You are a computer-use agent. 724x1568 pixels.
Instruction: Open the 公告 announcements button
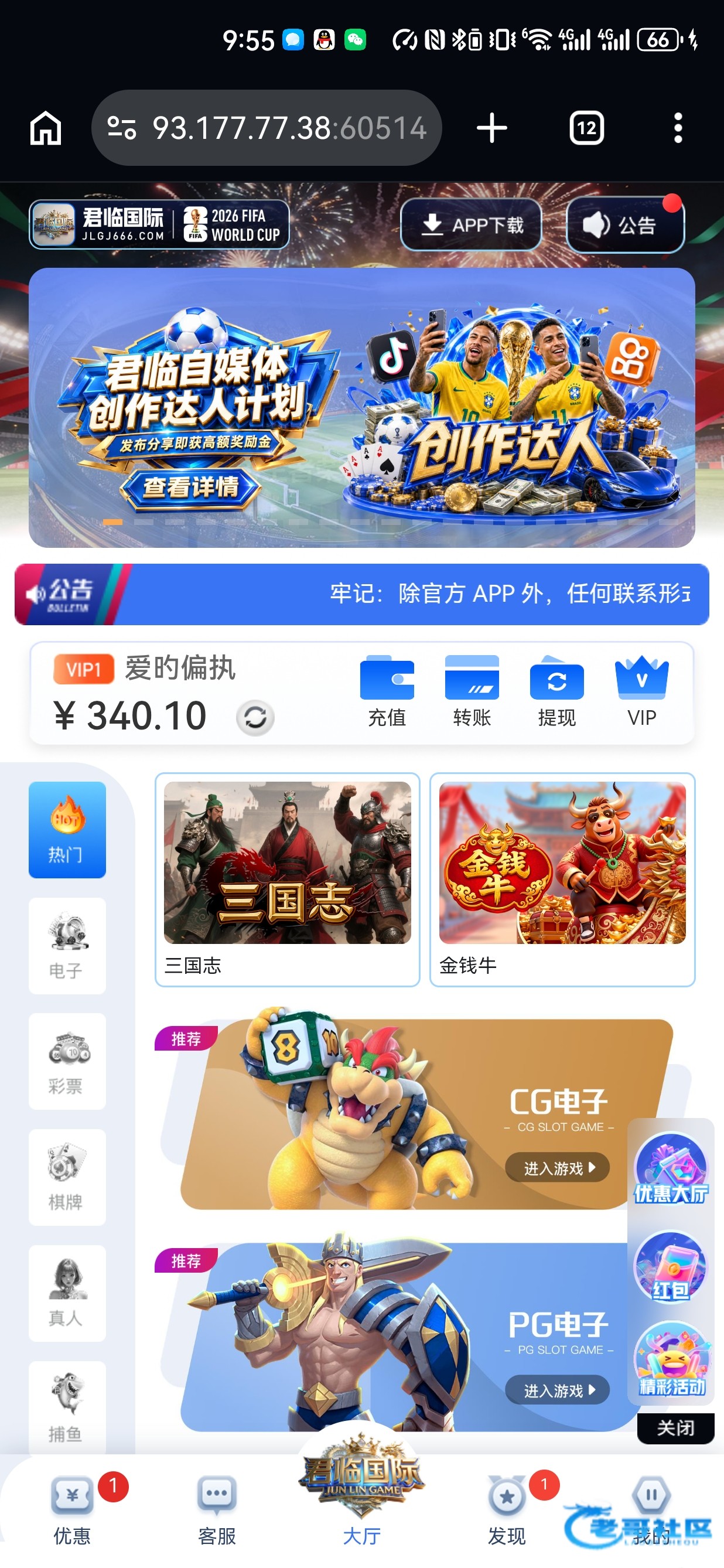(625, 224)
